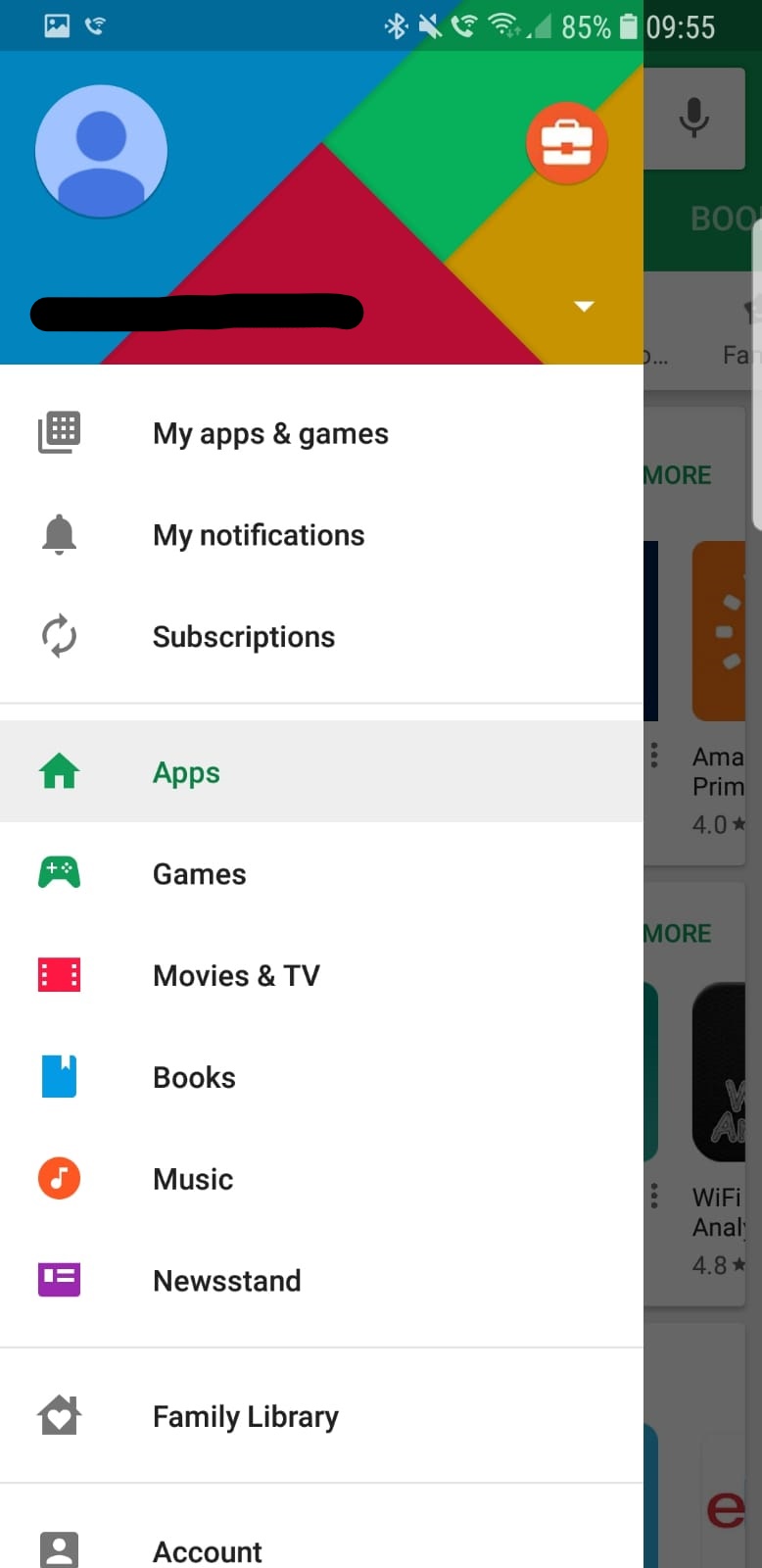Tap the user avatar to switch profiles

[x=101, y=150]
